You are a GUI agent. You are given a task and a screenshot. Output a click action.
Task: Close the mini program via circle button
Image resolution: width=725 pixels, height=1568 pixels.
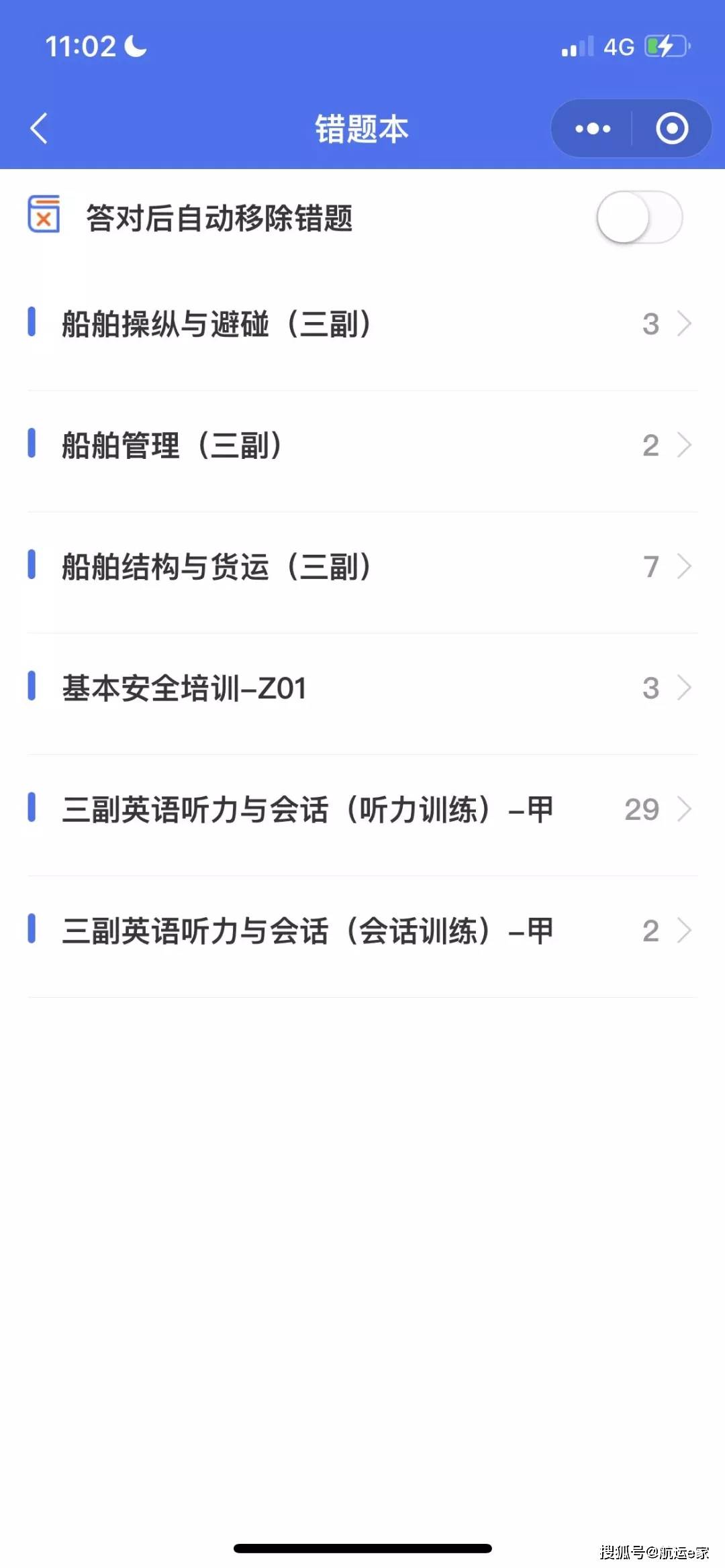click(x=672, y=128)
